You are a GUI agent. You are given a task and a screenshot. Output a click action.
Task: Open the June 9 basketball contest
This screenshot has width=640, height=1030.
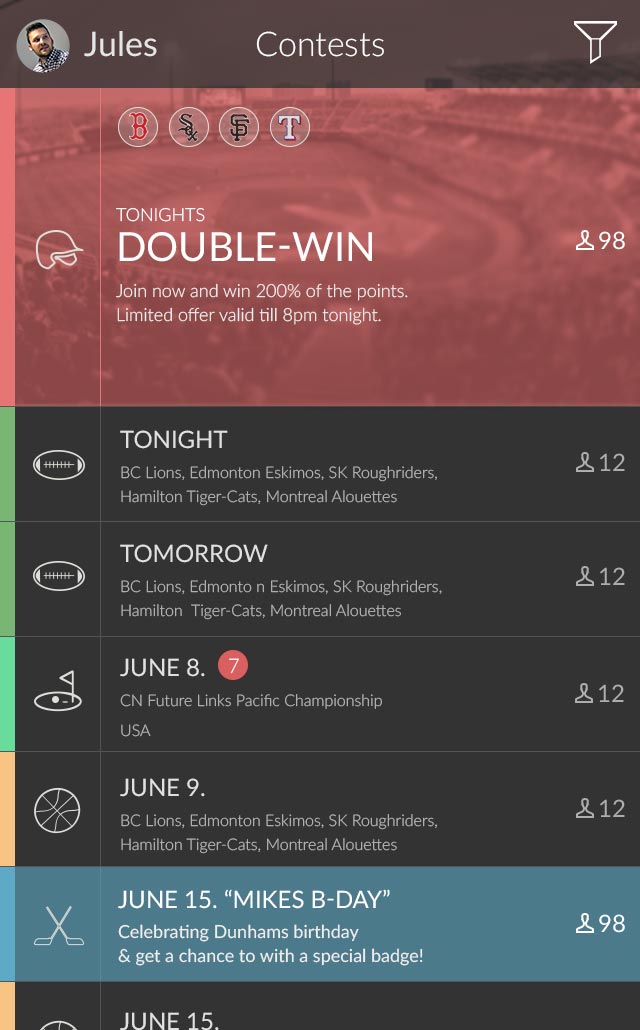320,810
